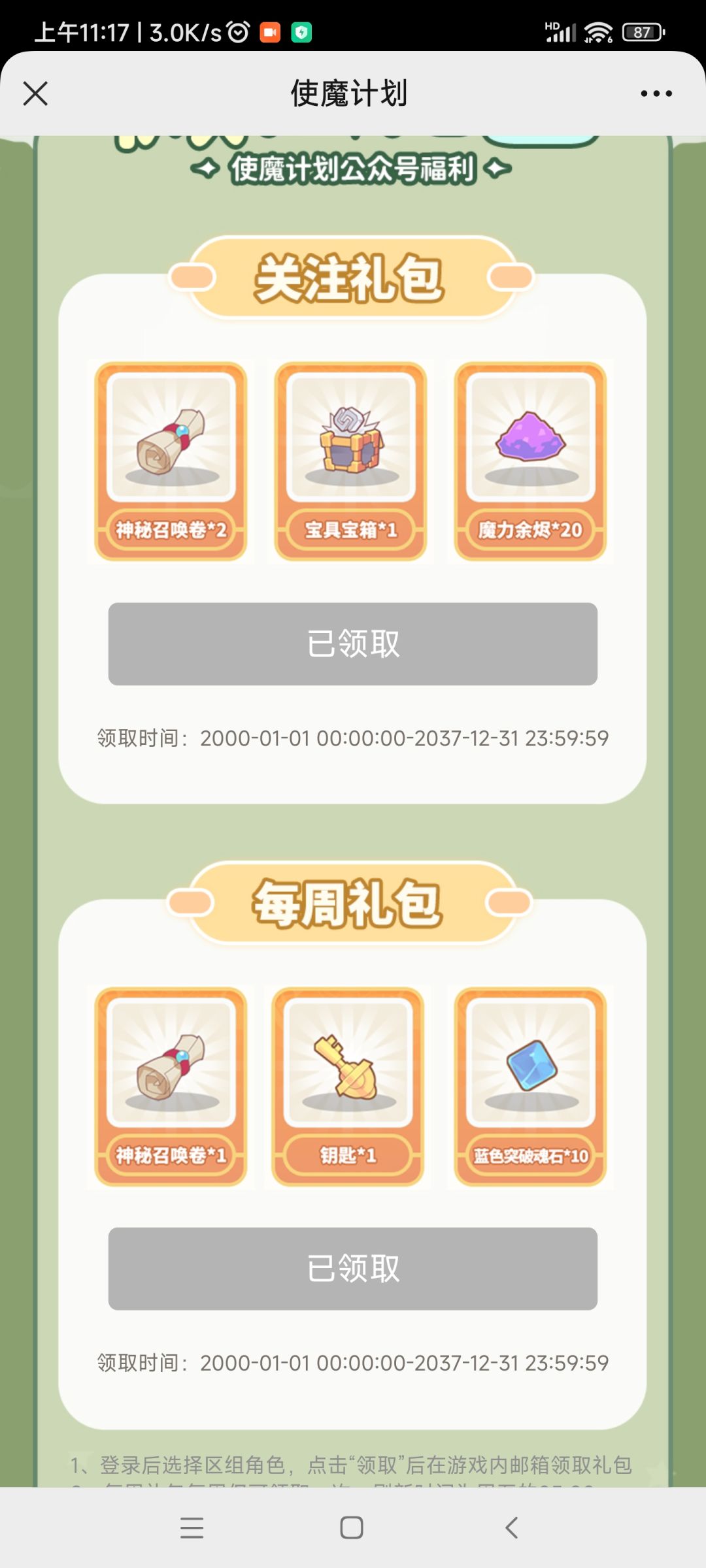
Task: Close the 使魔计划 page with the X
Action: (37, 93)
